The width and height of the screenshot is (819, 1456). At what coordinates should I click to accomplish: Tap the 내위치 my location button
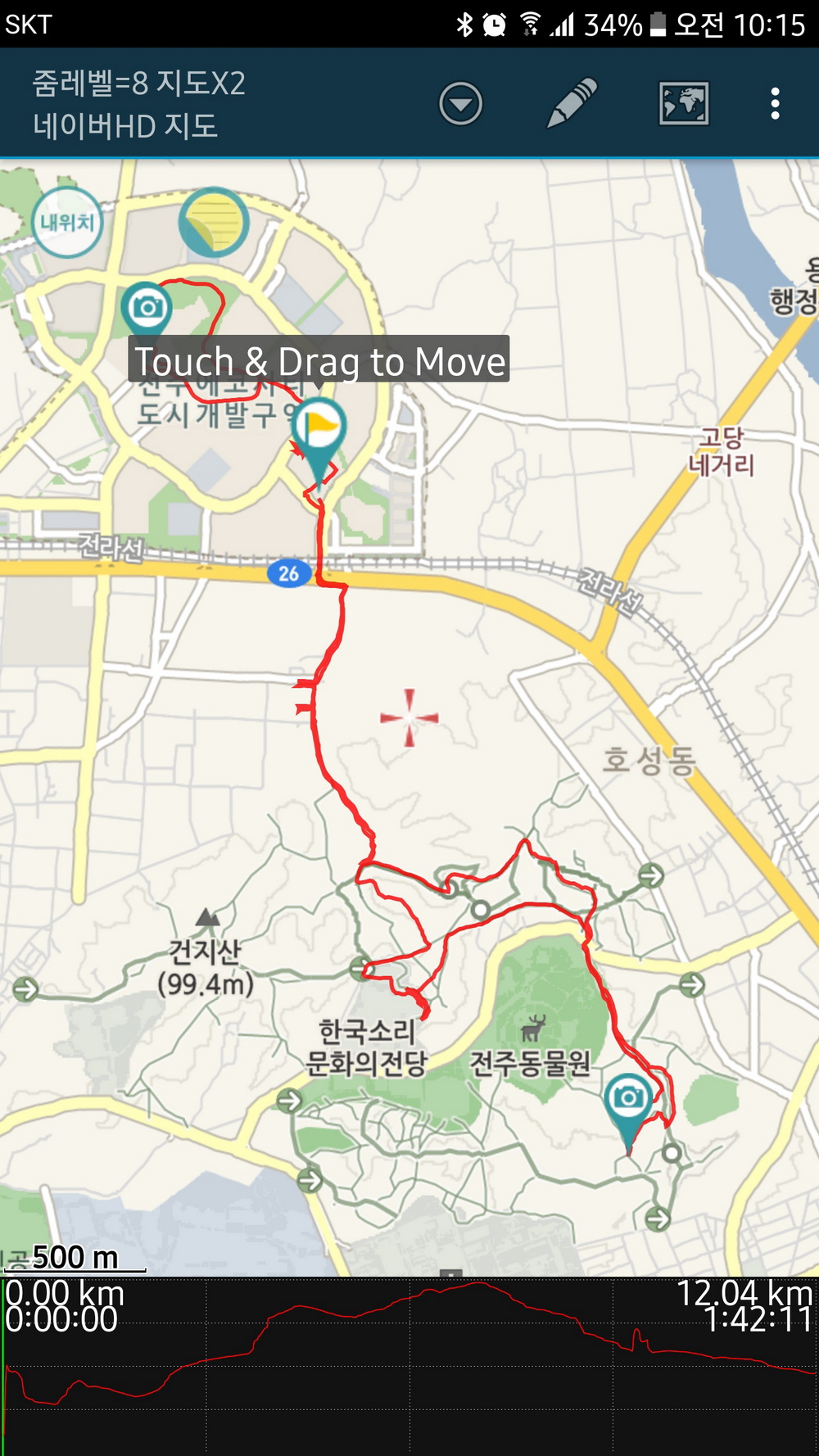tap(67, 222)
